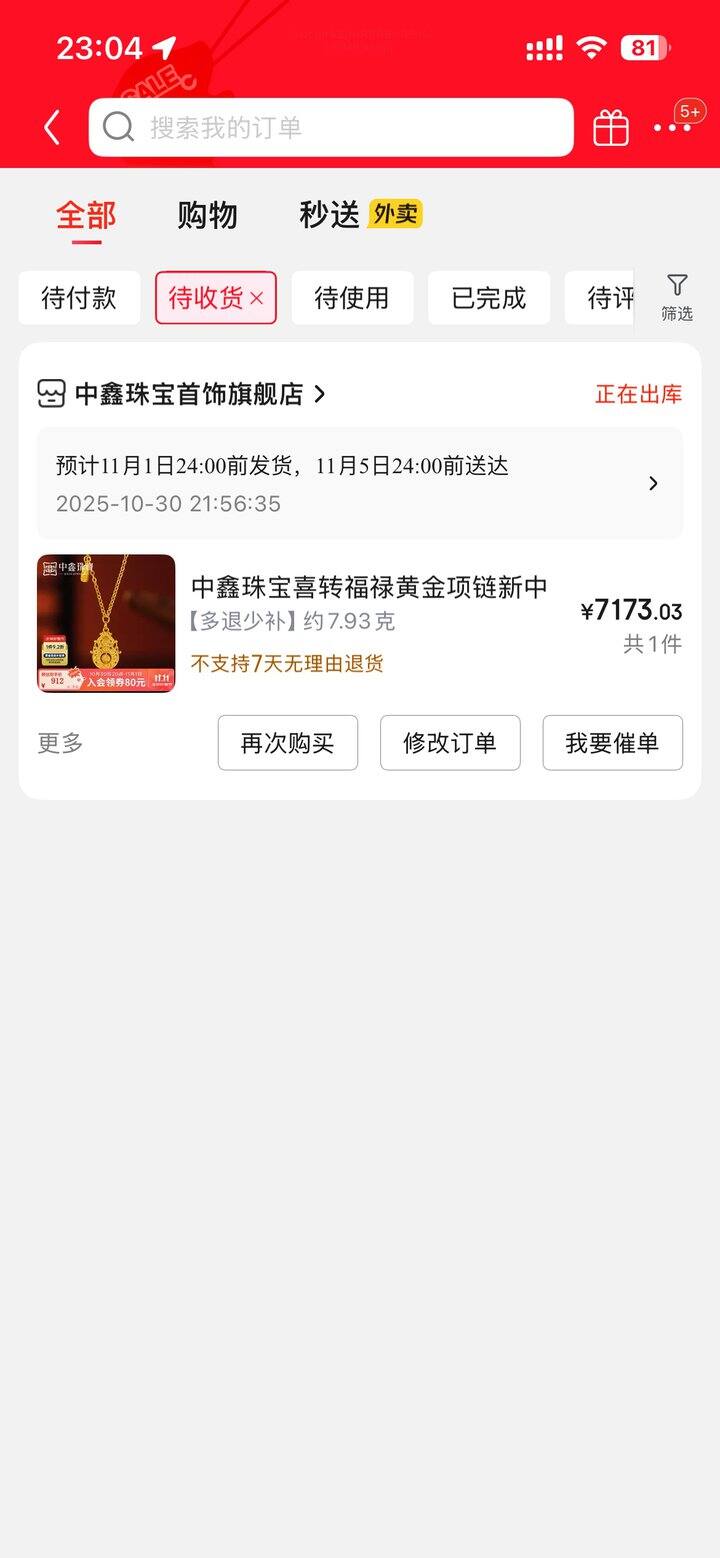Enable the 待付款 order filter
720x1558 pixels.
coord(79,297)
